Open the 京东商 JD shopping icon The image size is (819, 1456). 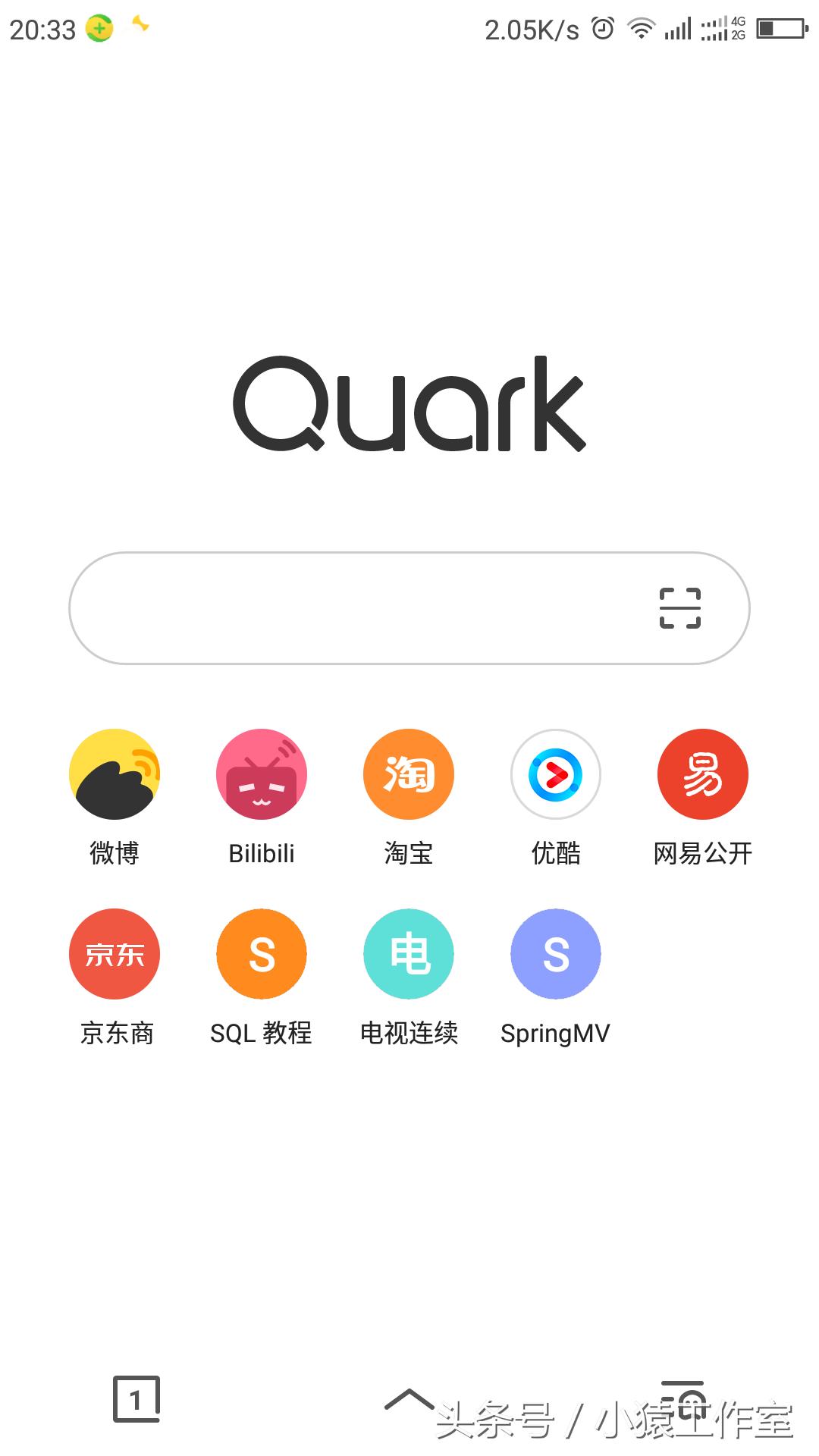[115, 953]
